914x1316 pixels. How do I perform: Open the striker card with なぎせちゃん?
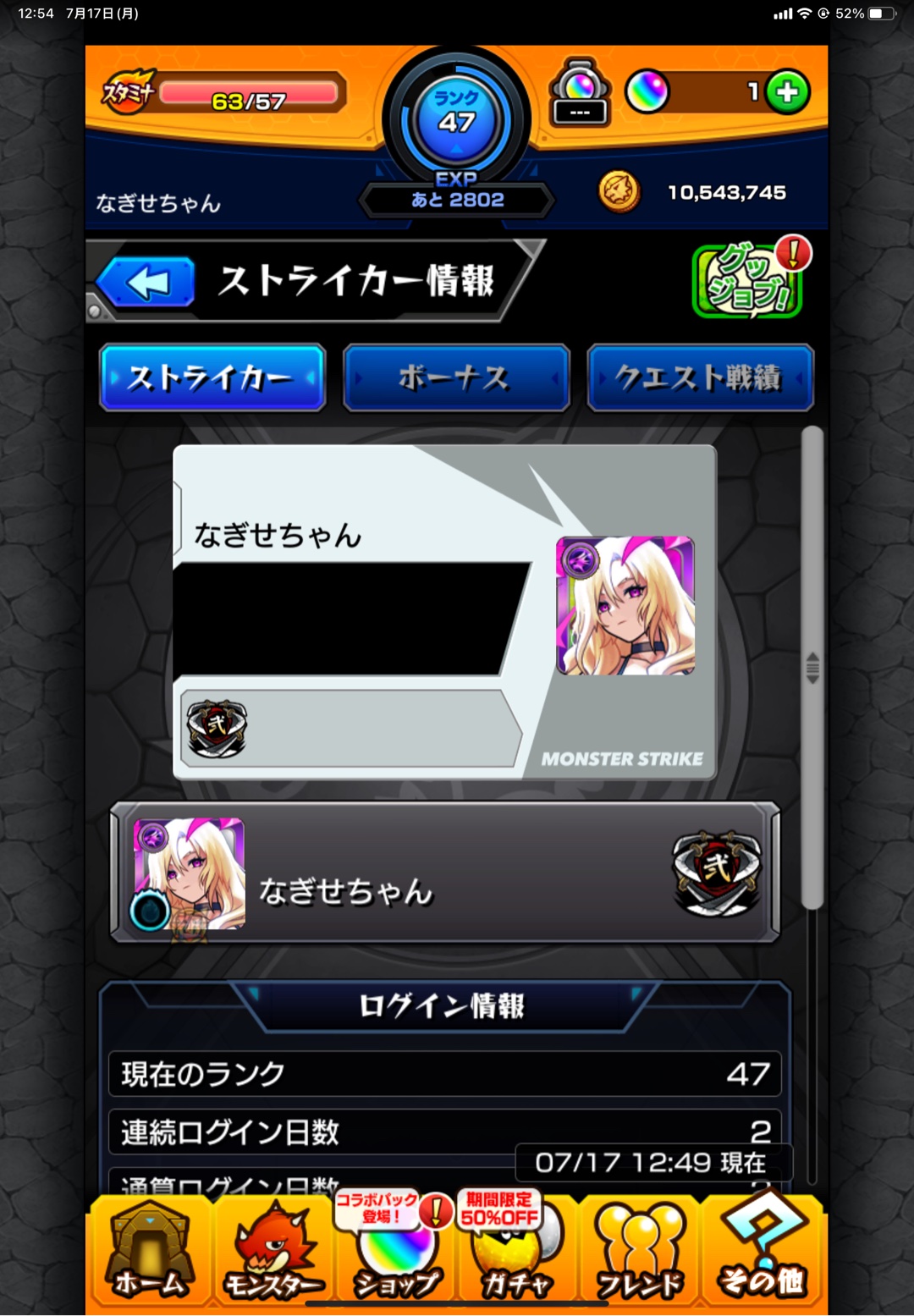click(x=444, y=611)
